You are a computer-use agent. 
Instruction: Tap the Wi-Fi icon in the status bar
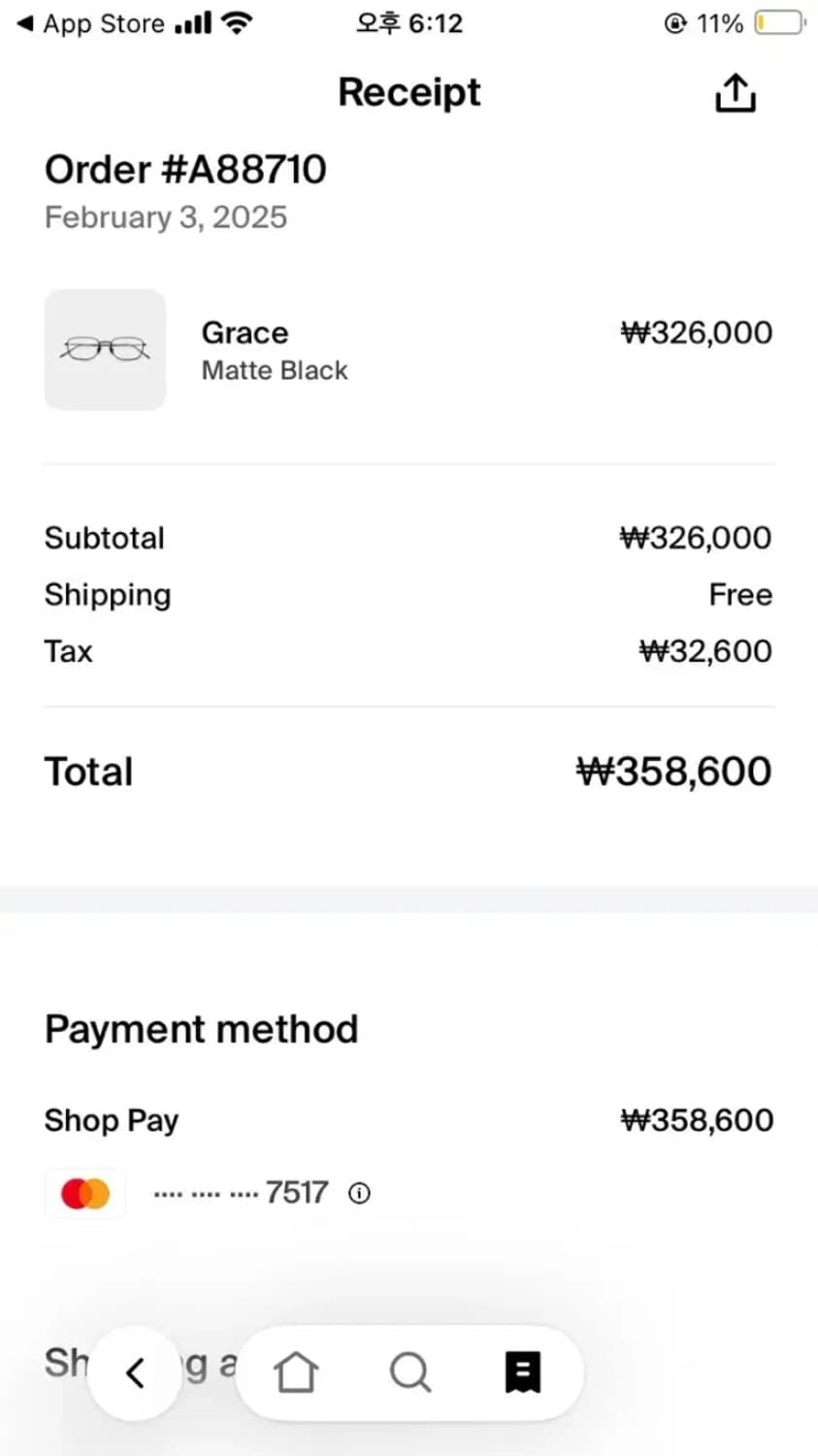pyautogui.click(x=236, y=21)
